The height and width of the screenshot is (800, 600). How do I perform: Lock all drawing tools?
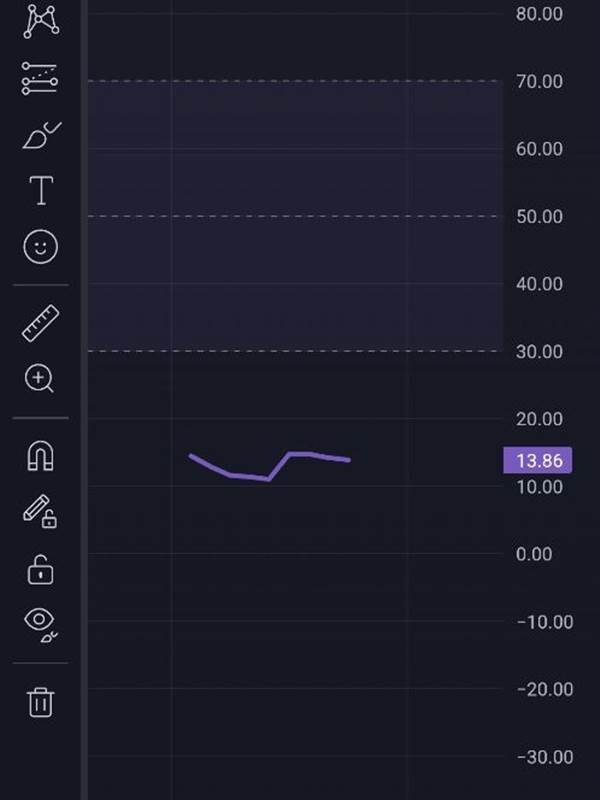pos(40,570)
